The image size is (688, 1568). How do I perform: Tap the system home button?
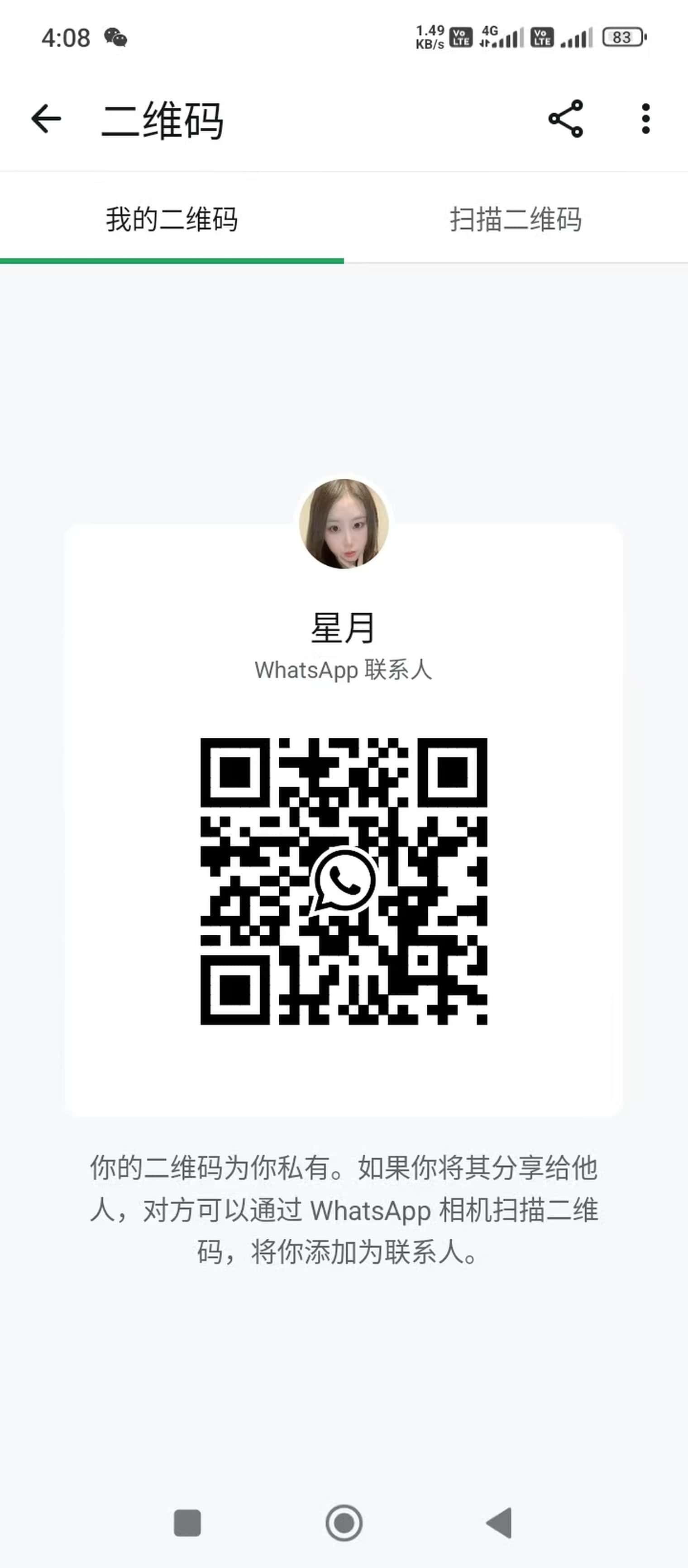[344, 1523]
